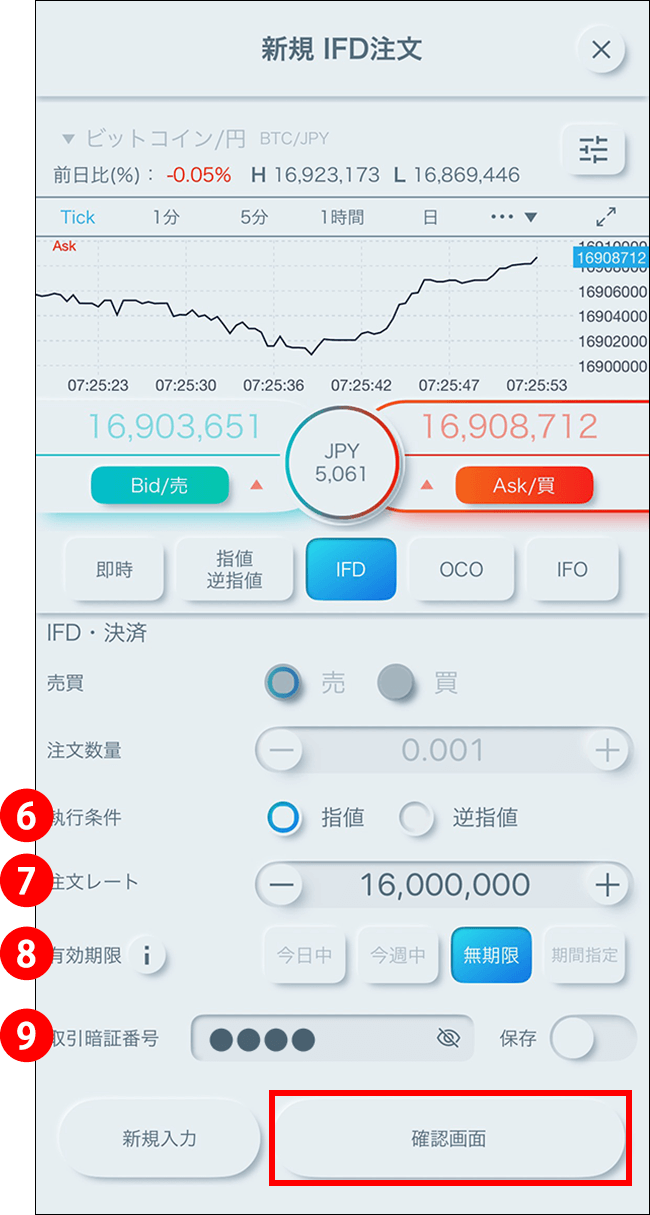Viewport: 650px width, 1215px height.
Task: Tap the Ask/買 button
Action: click(524, 486)
